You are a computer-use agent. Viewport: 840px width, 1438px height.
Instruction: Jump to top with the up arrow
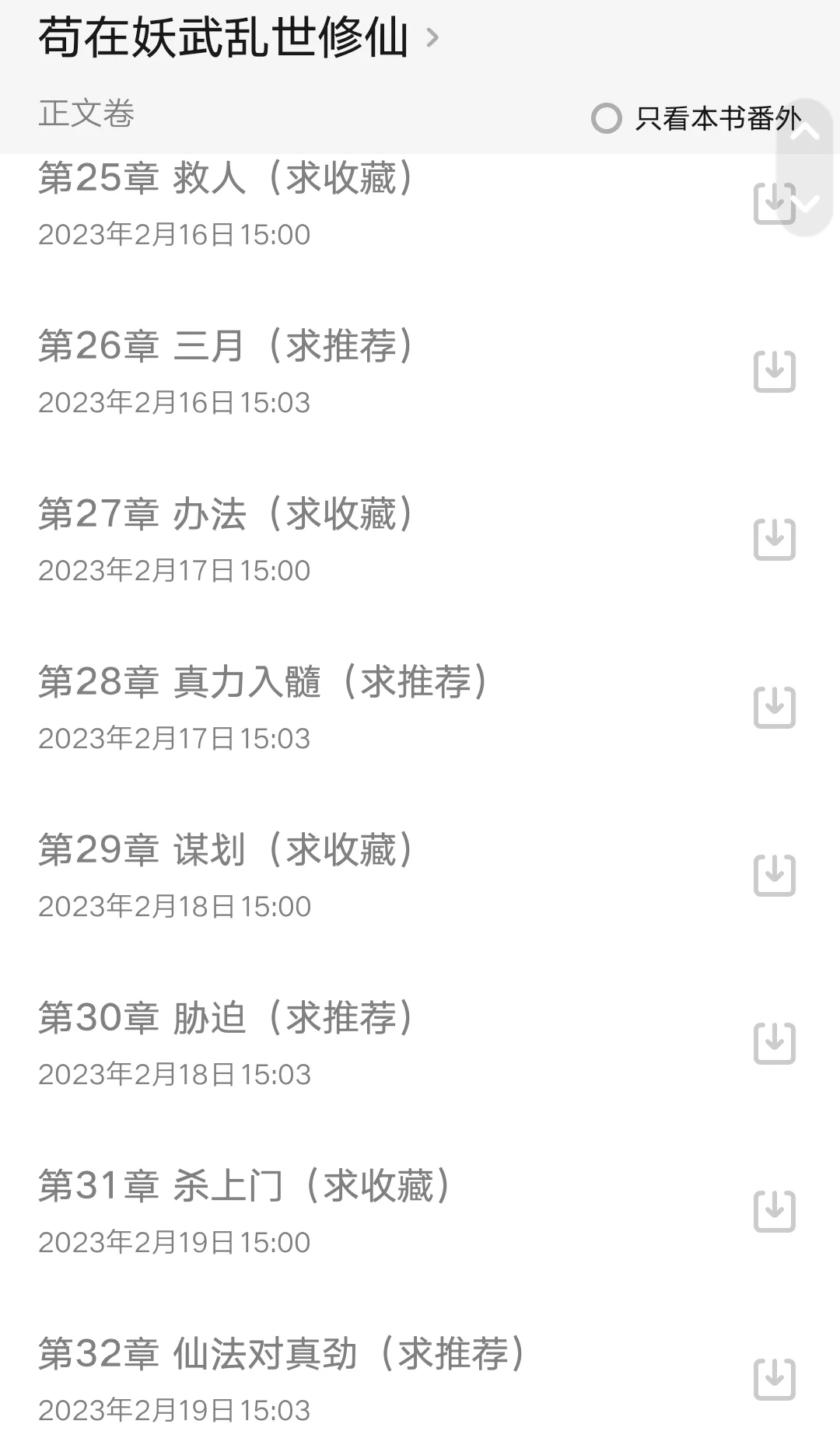click(x=805, y=132)
